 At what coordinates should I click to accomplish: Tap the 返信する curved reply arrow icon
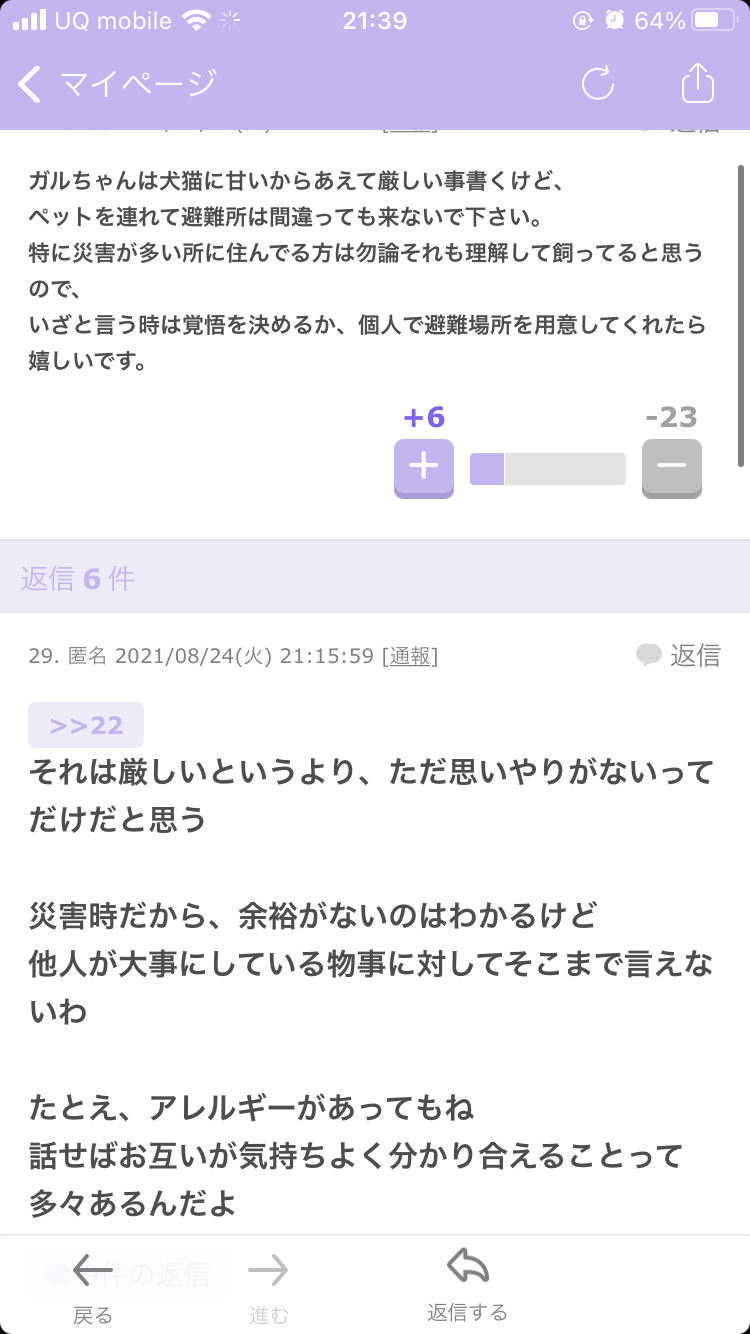[x=469, y=1265]
